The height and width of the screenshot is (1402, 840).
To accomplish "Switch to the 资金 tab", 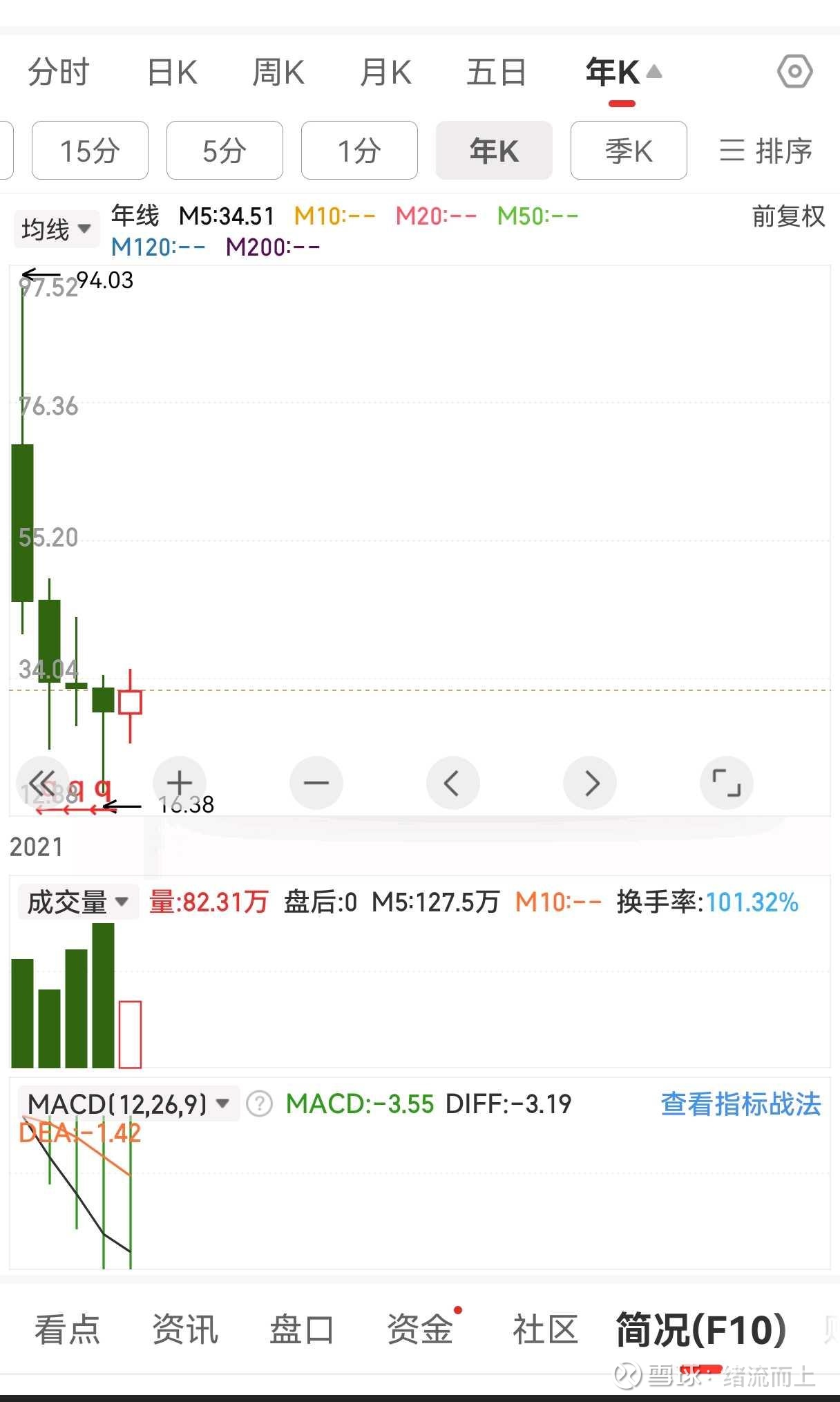I will 420,1329.
